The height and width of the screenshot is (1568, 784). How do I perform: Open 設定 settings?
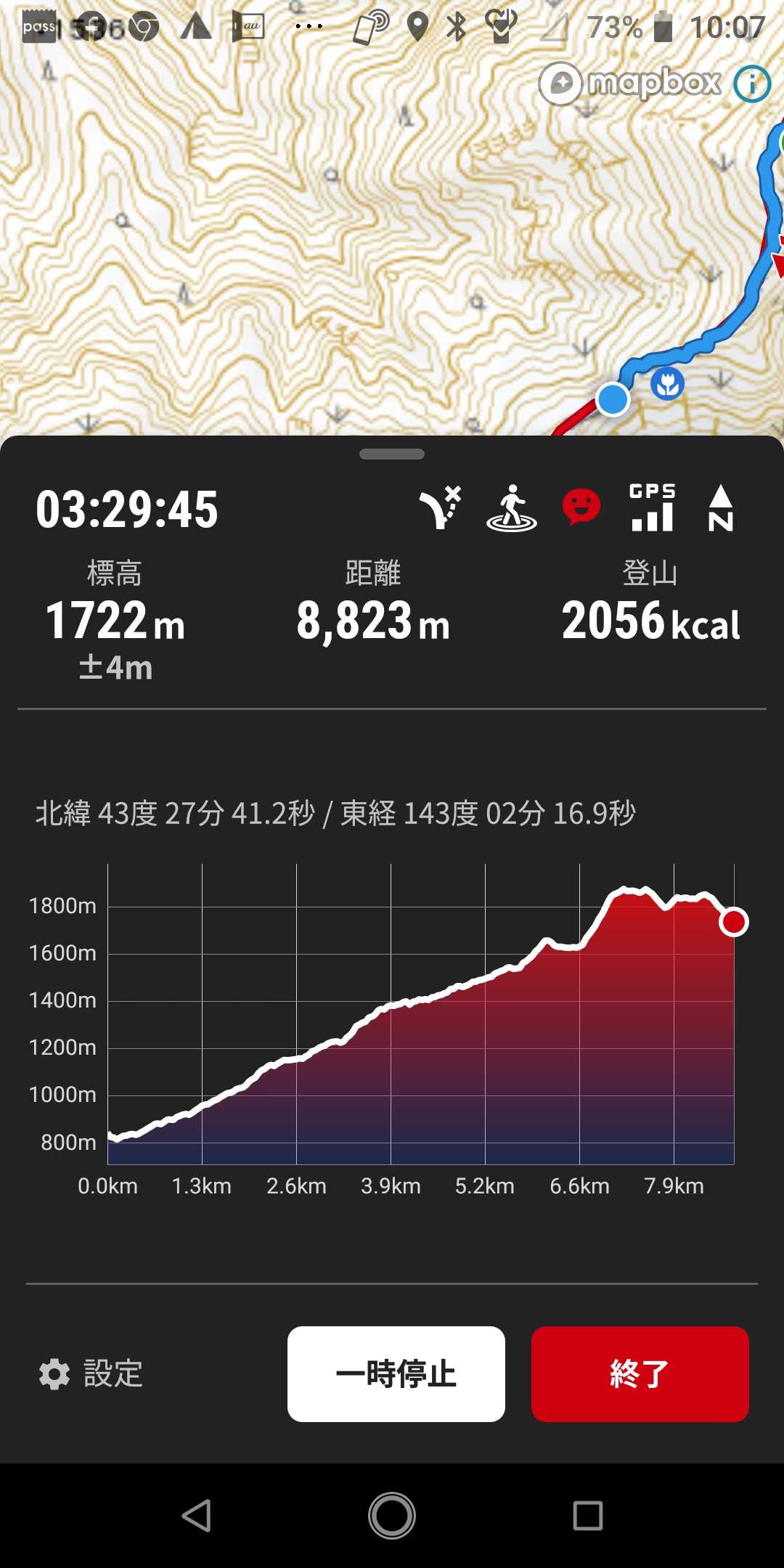click(x=91, y=1373)
